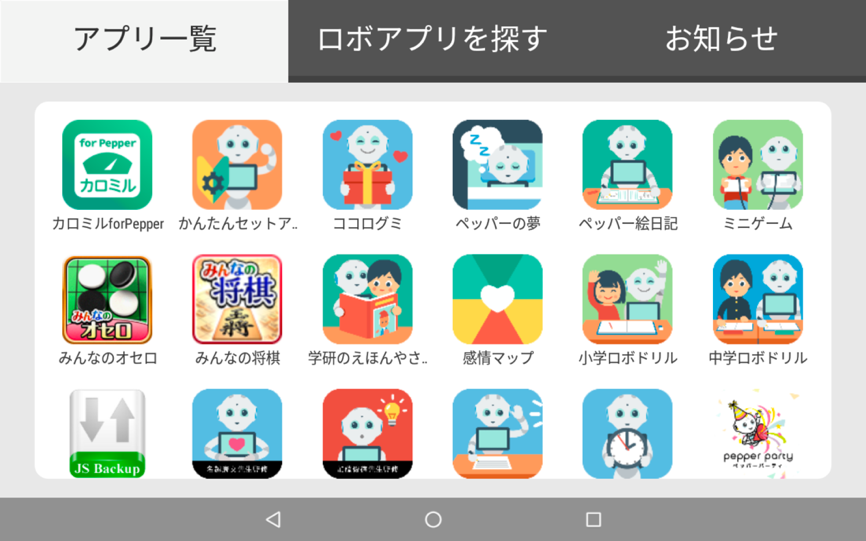Launch the JS Backup app

(x=107, y=433)
